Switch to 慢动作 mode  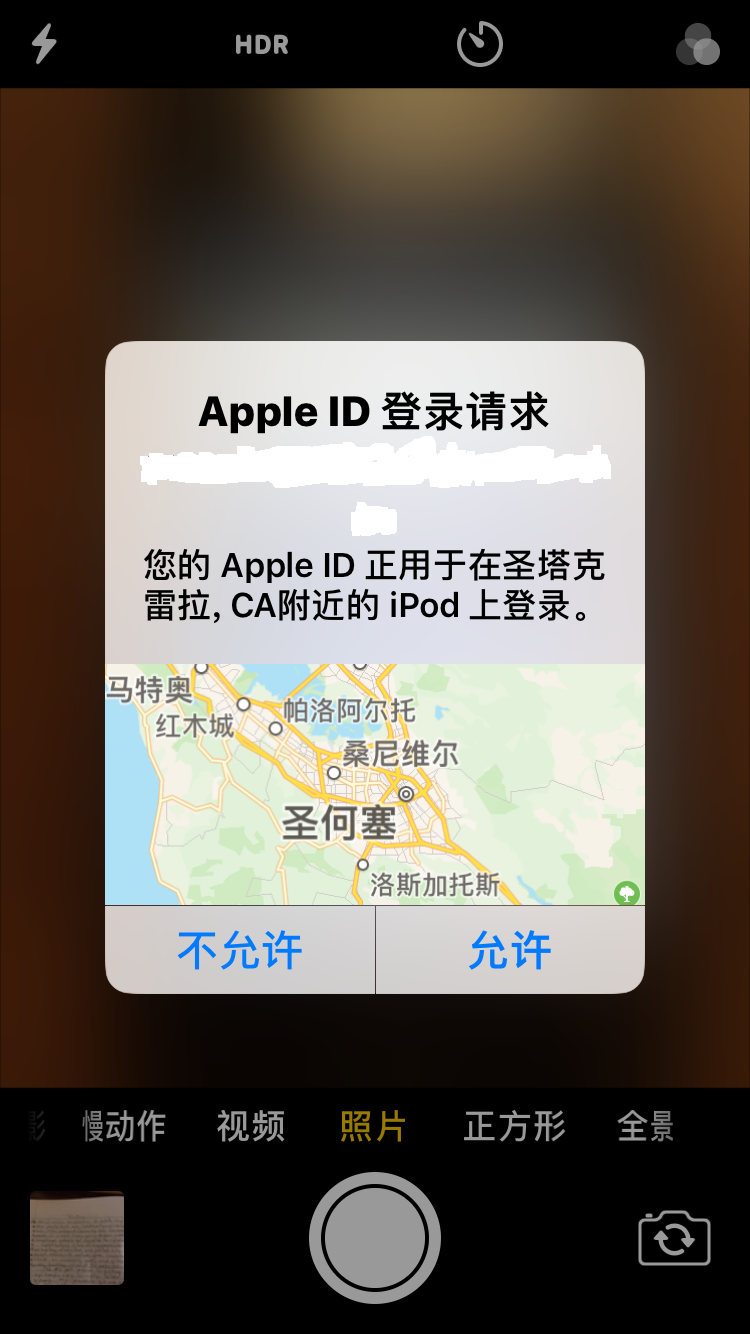coord(123,1126)
